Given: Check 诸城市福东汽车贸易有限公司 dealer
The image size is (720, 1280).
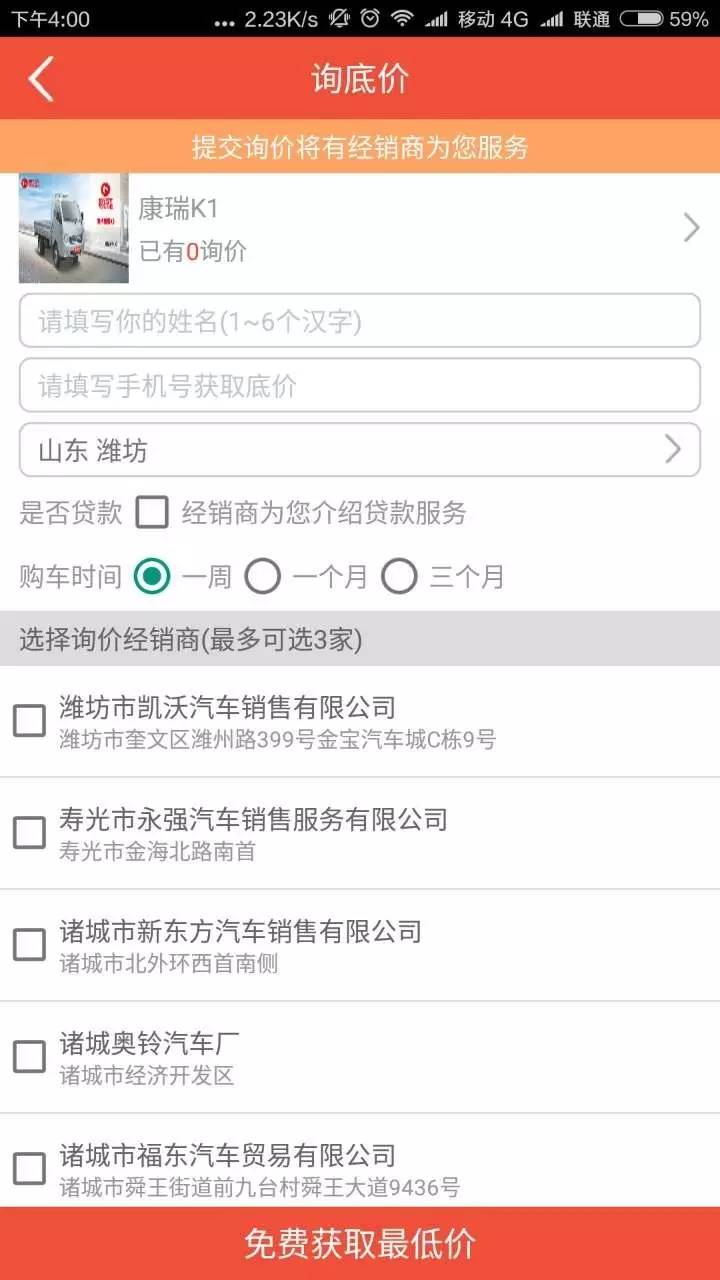Looking at the screenshot, I should click(x=29, y=1168).
